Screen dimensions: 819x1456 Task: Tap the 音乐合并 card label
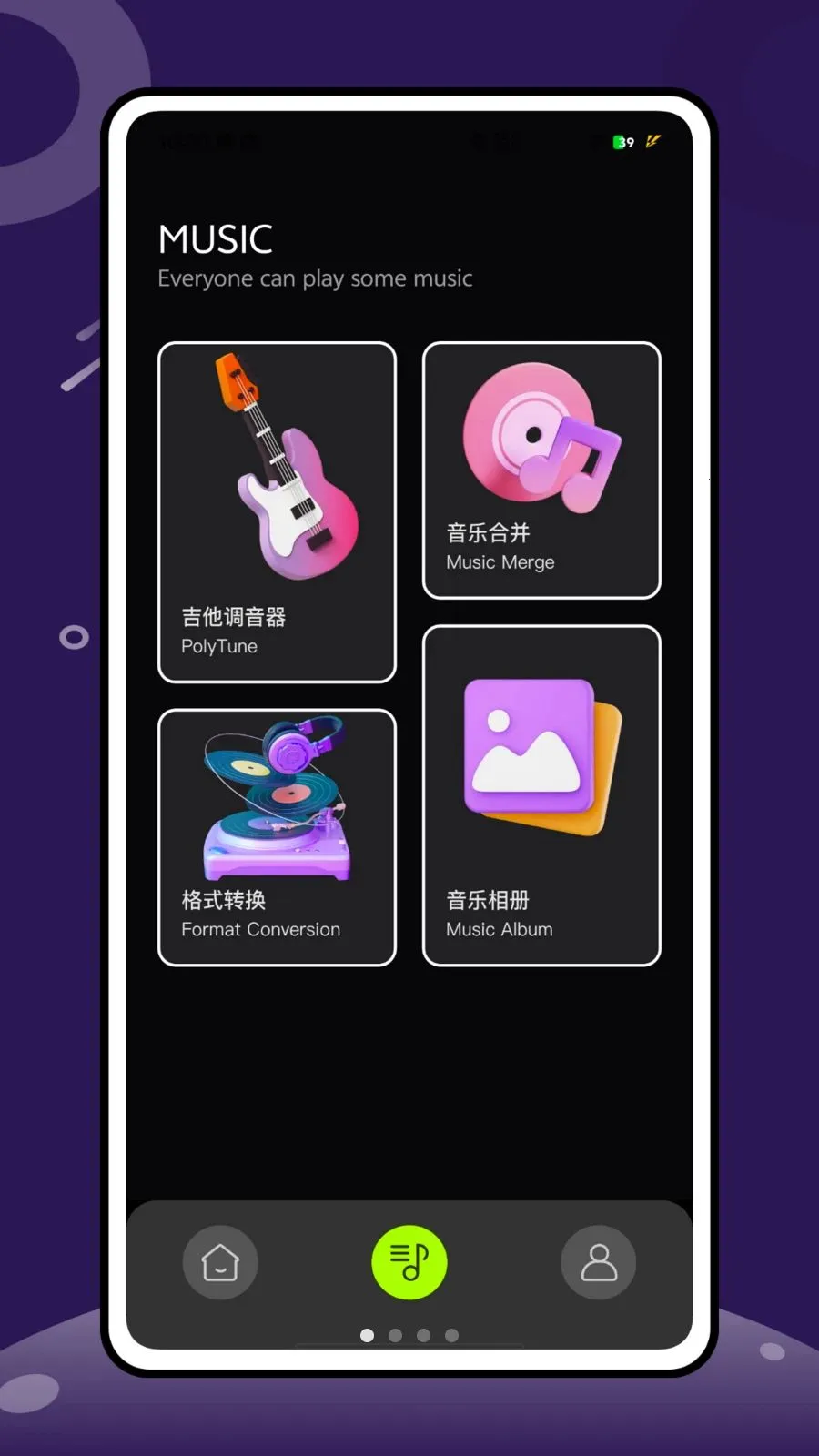tap(487, 533)
